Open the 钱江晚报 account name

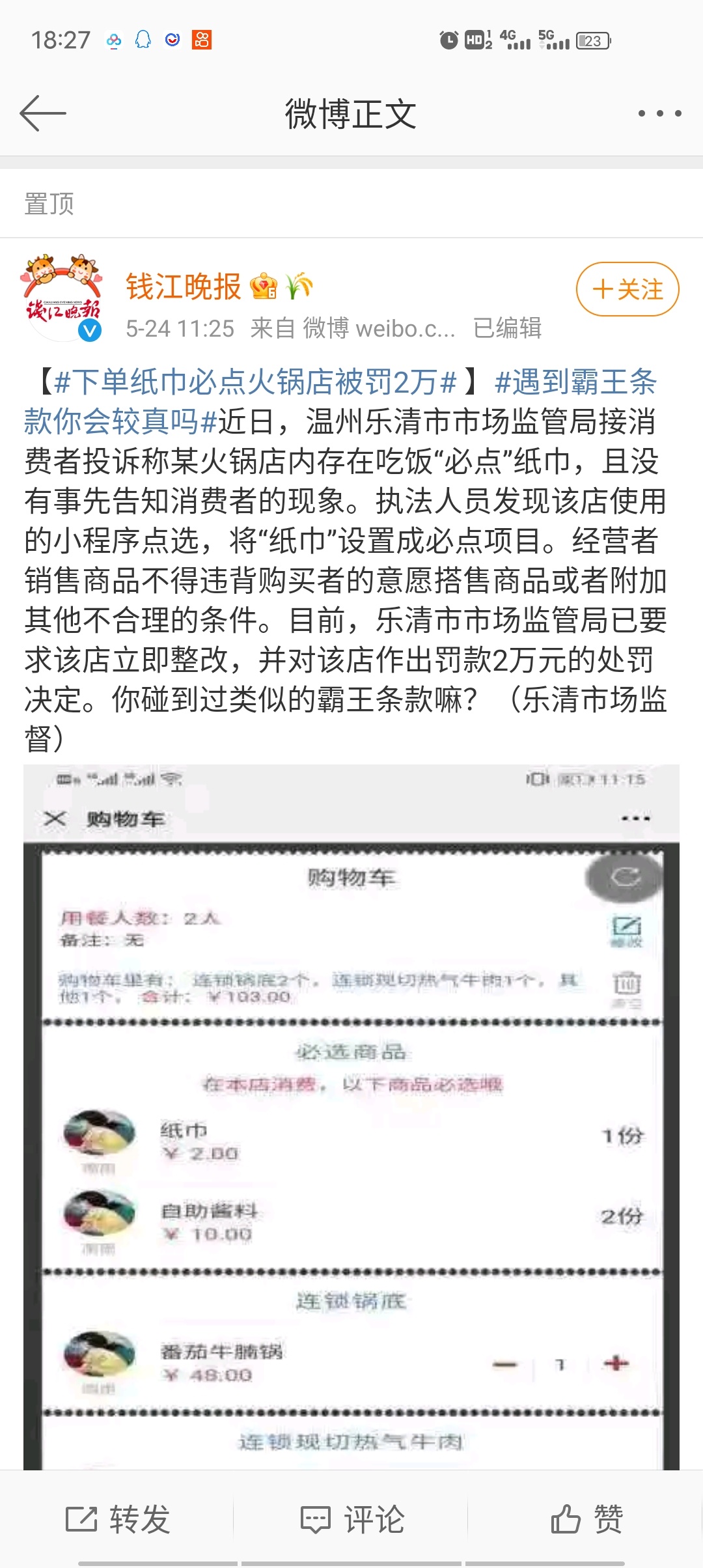click(x=184, y=287)
